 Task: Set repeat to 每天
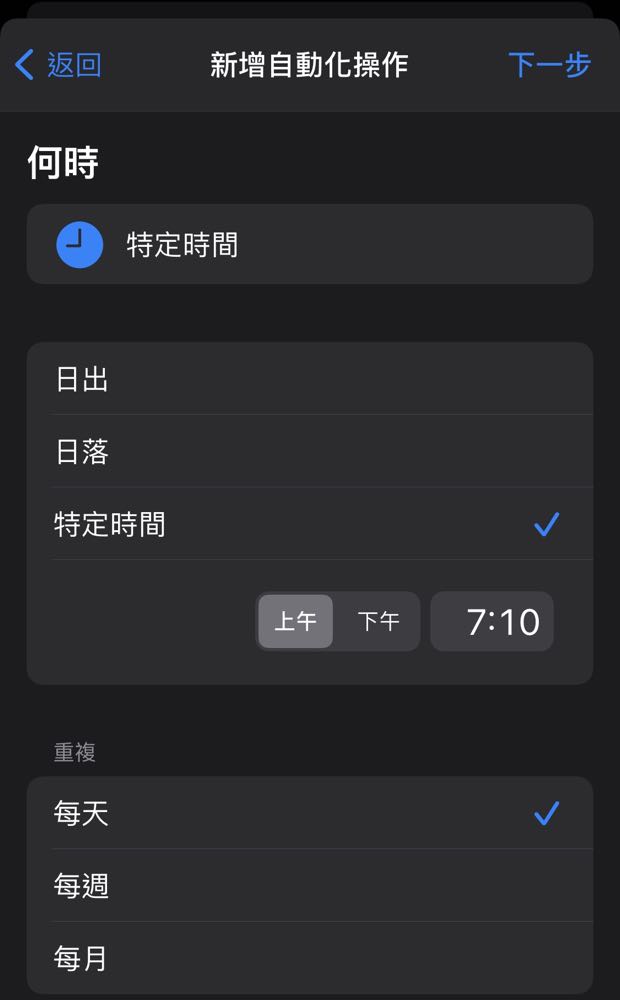tap(310, 814)
